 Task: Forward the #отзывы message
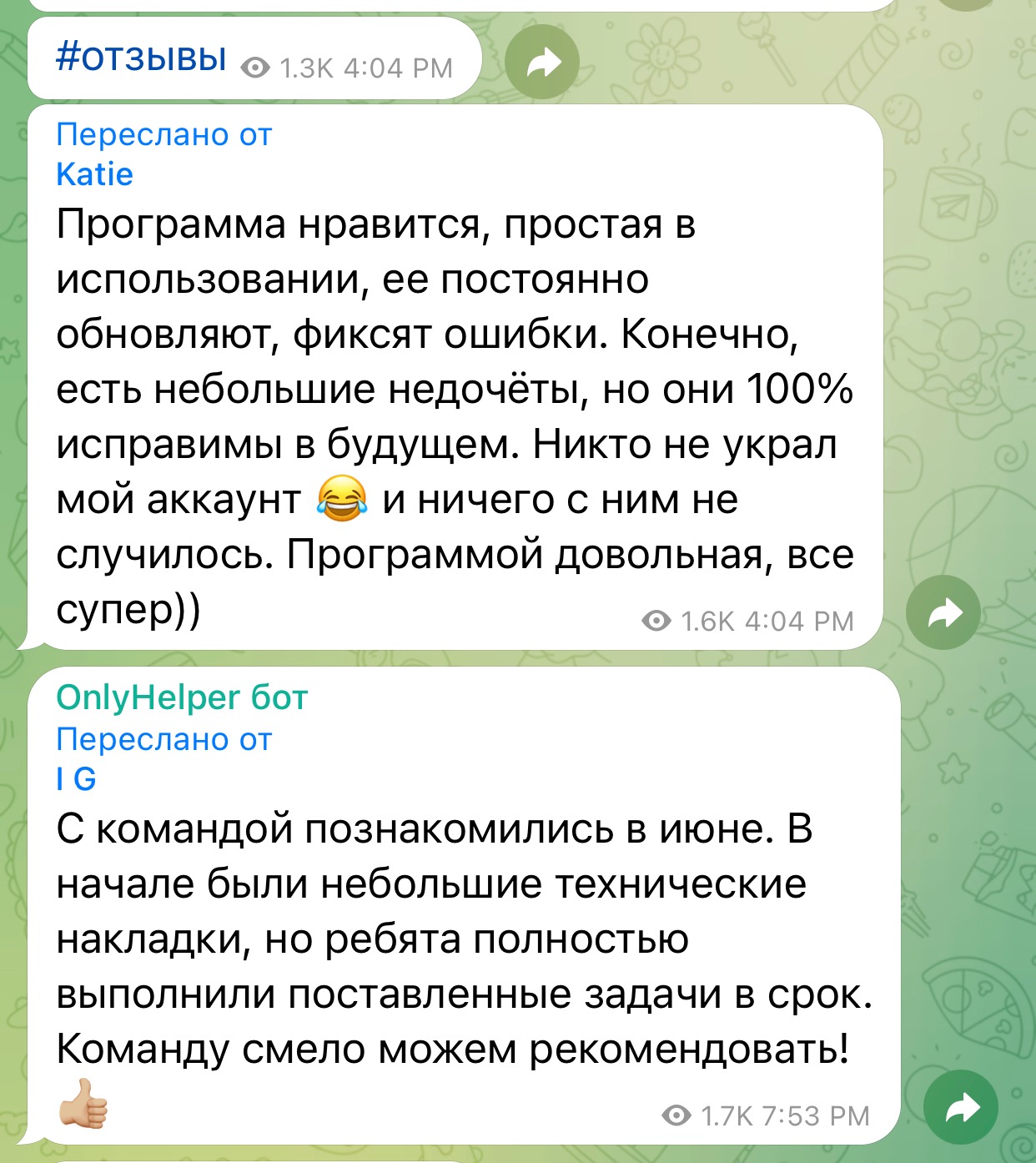point(542,62)
